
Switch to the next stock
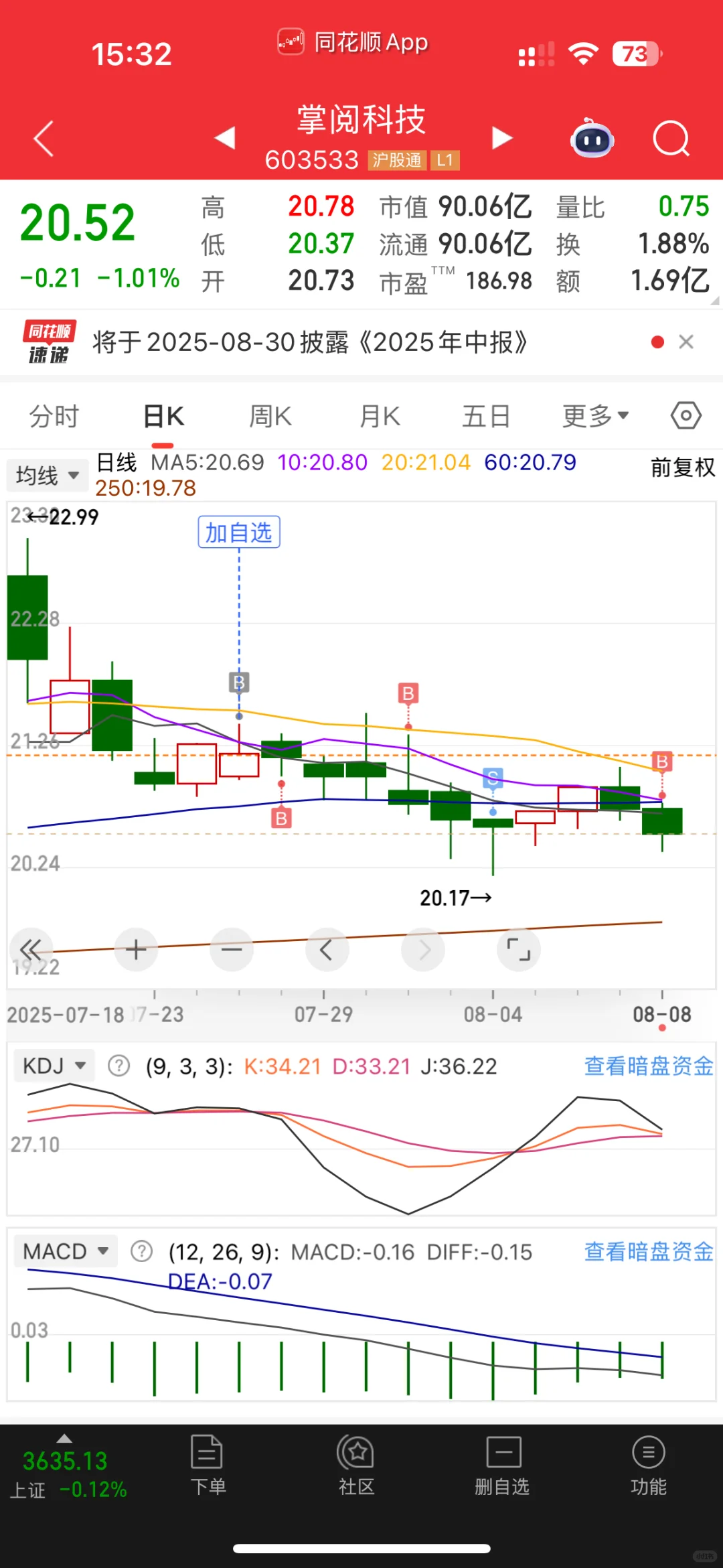[x=502, y=138]
